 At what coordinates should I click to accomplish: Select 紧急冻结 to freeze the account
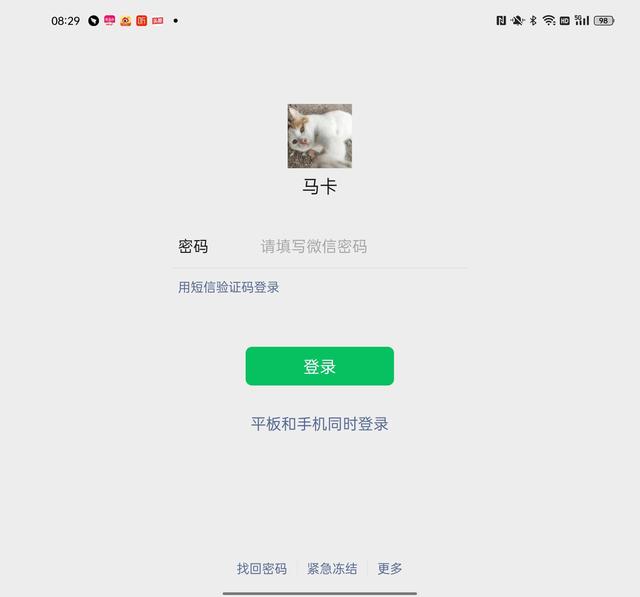coord(332,568)
